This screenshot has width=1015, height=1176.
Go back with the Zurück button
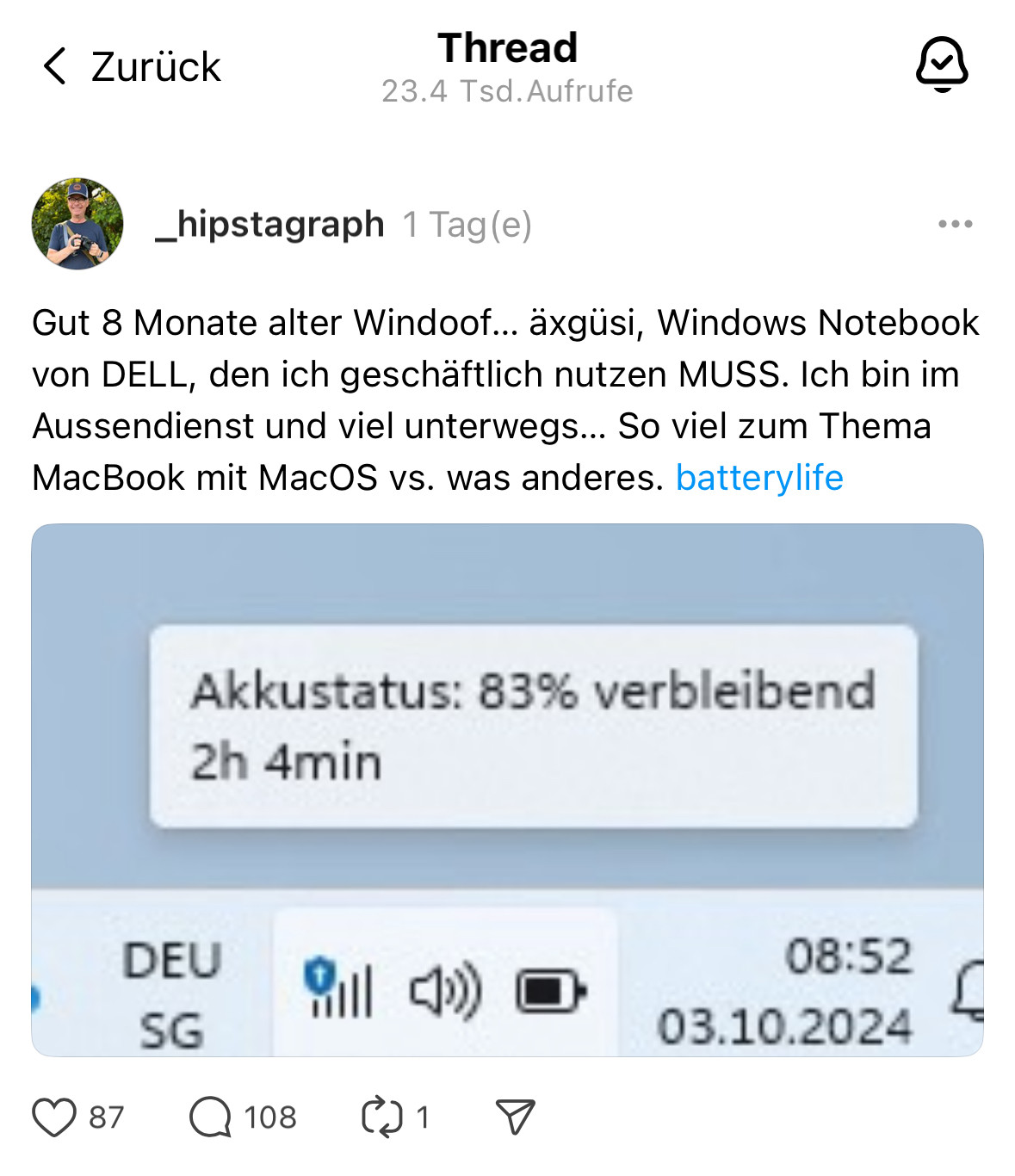(131, 67)
